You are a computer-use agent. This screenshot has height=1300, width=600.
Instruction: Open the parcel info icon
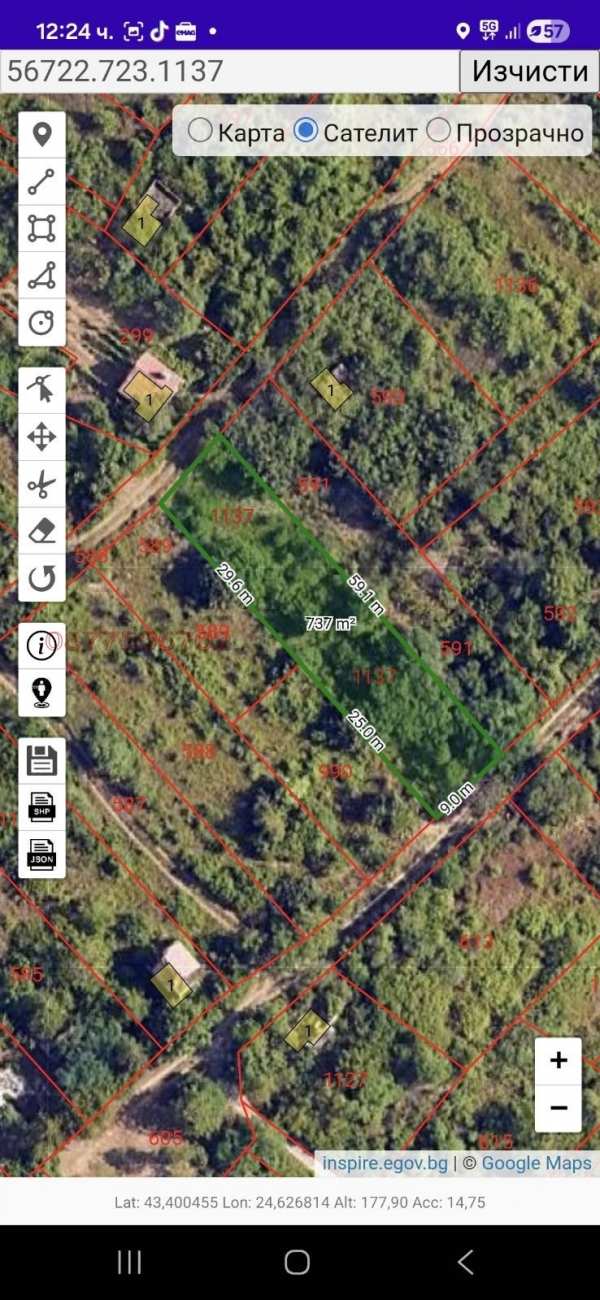click(42, 645)
